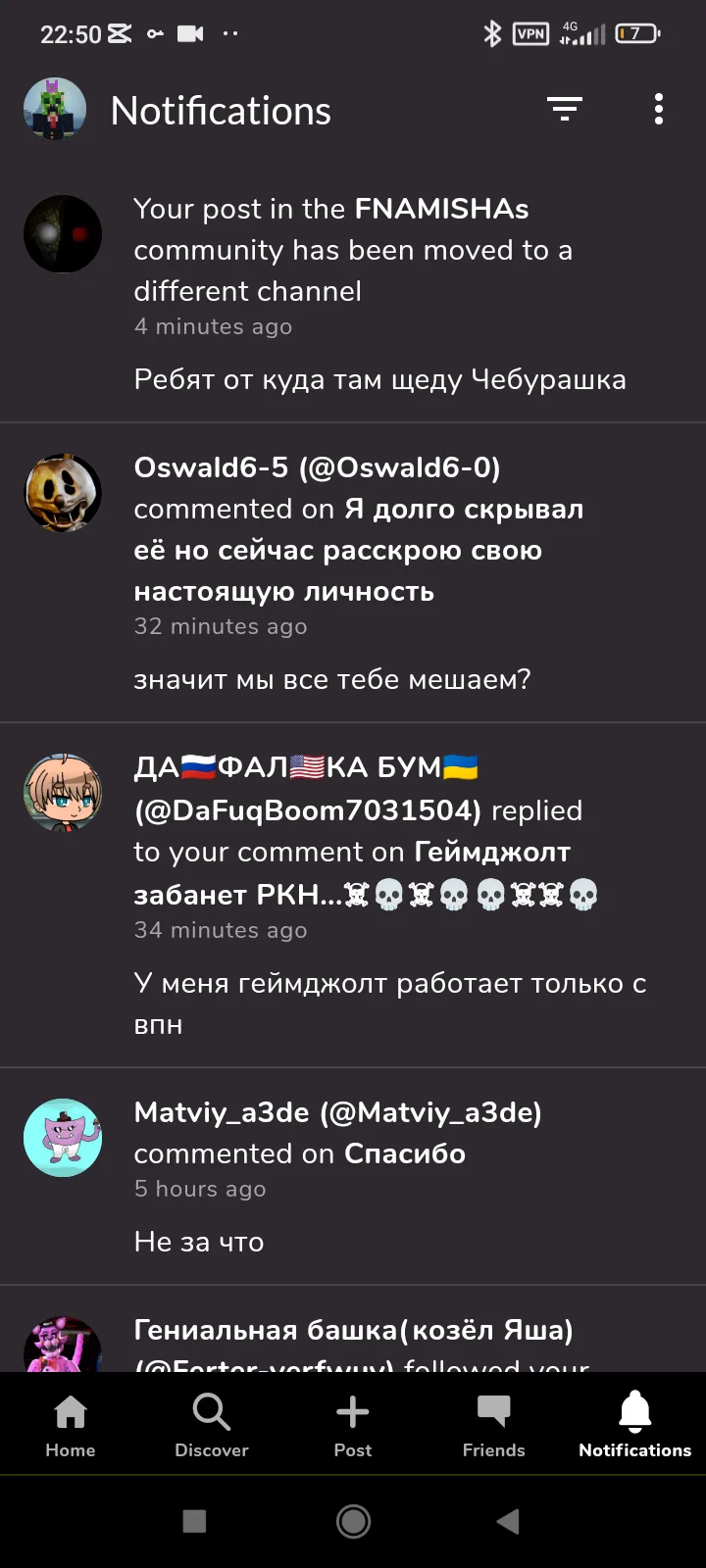This screenshot has width=706, height=1568.
Task: Tap the system home button
Action: 353,1521
